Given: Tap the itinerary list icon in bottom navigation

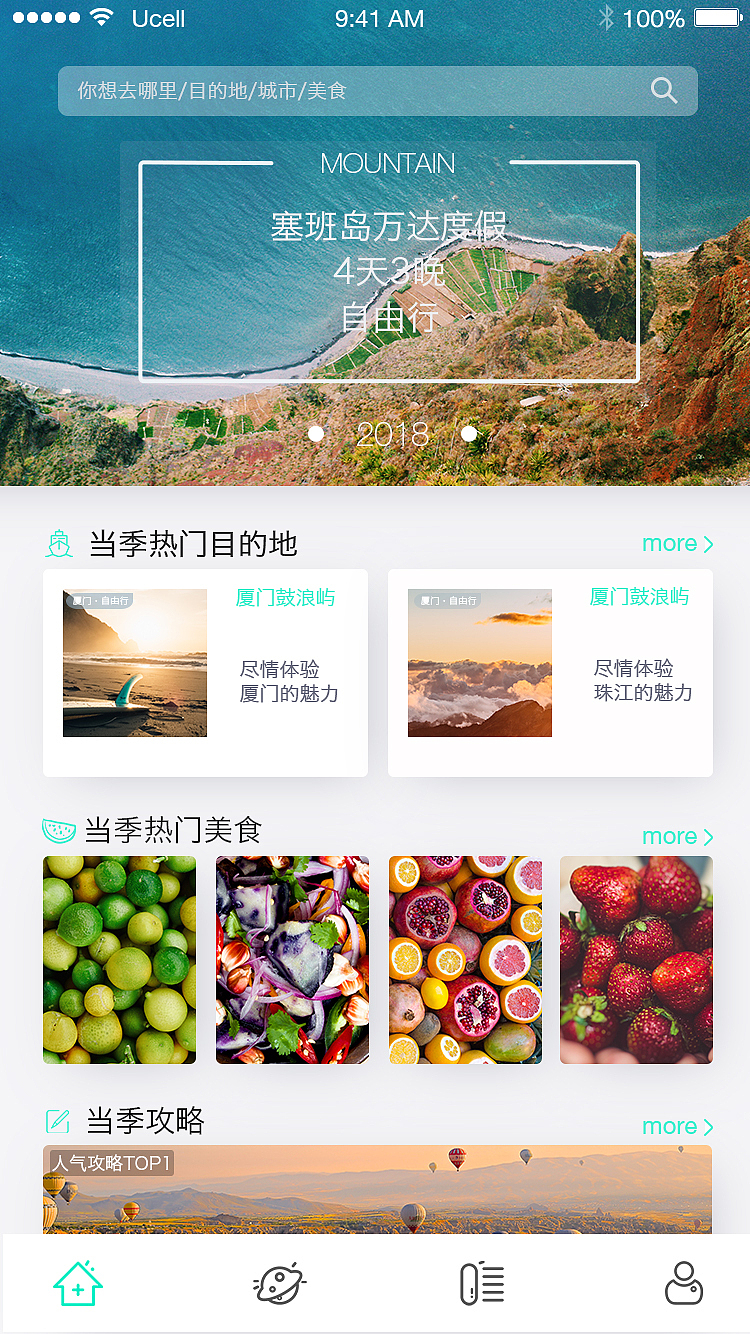Looking at the screenshot, I should click(482, 1283).
